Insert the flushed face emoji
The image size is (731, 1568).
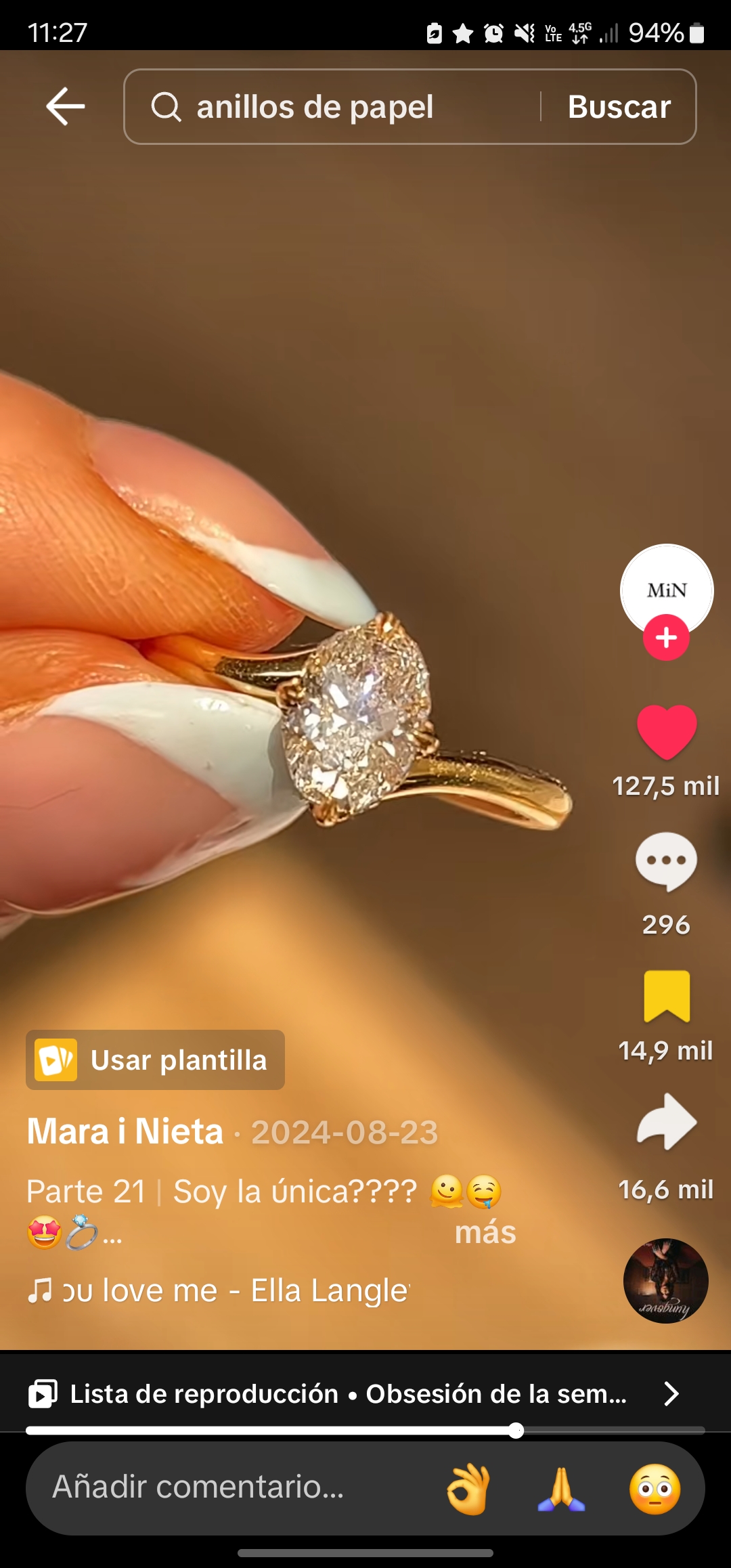click(655, 1489)
